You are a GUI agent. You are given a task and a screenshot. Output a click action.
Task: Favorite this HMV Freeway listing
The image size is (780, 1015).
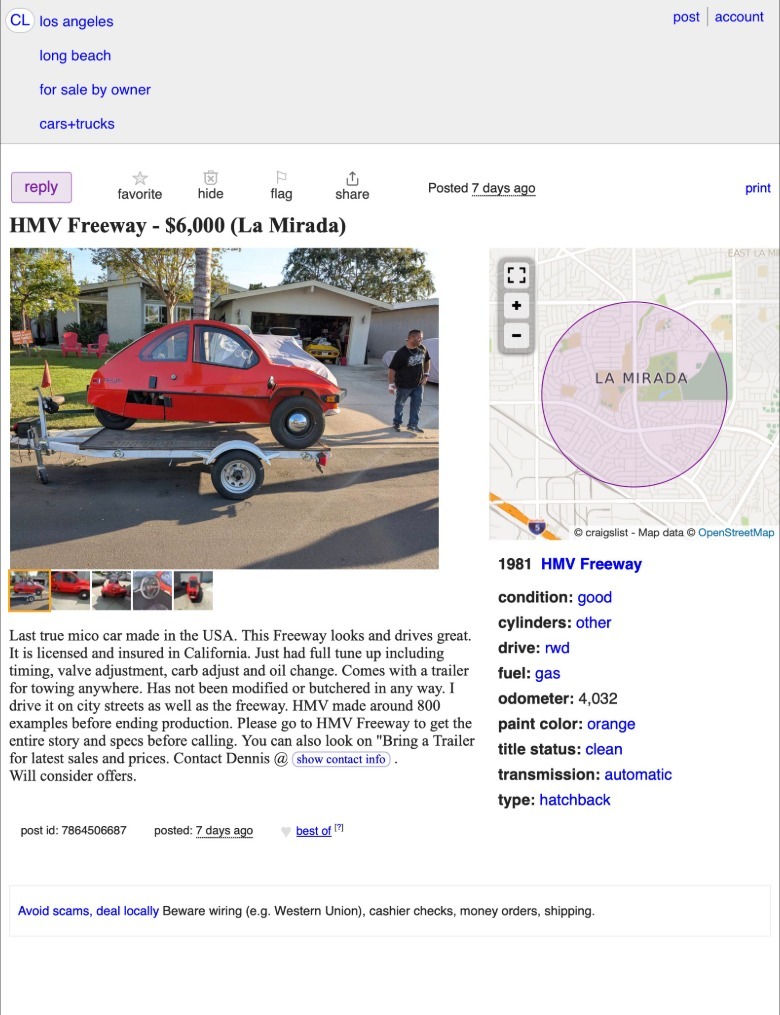[x=140, y=186]
